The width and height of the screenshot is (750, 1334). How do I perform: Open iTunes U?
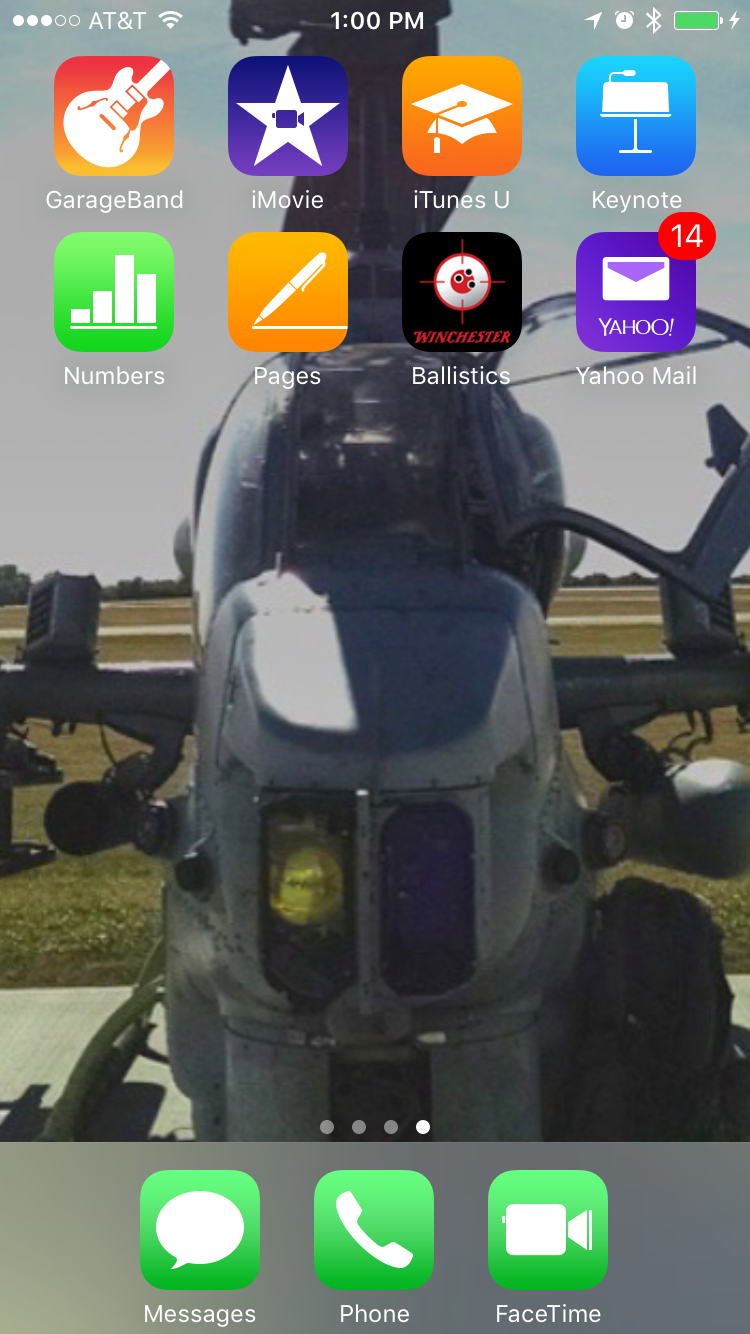[x=462, y=116]
